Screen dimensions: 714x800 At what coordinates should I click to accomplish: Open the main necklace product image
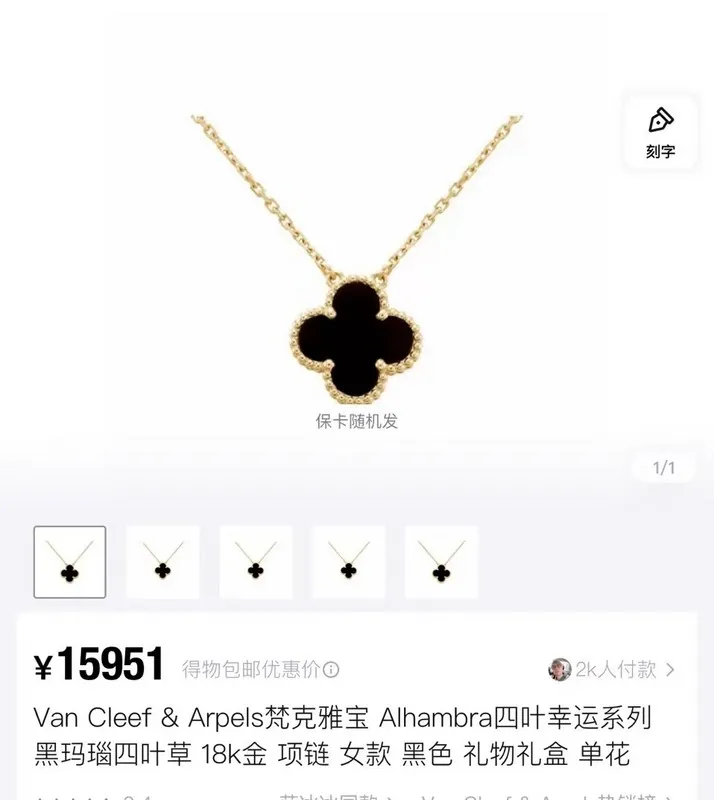tap(357, 270)
